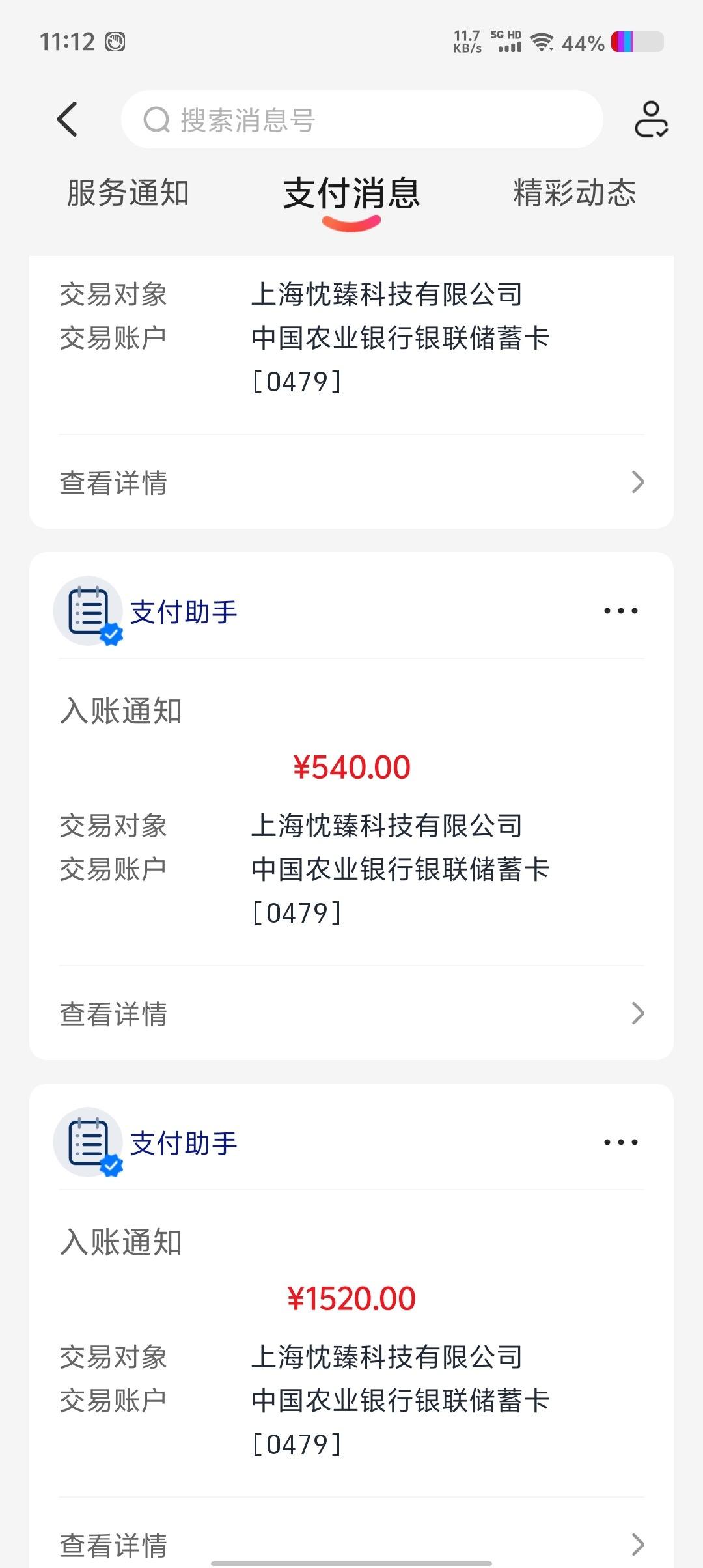The width and height of the screenshot is (703, 1568).
Task: Open the overflow menu on the ¥1520.00 card
Action: 620,1142
